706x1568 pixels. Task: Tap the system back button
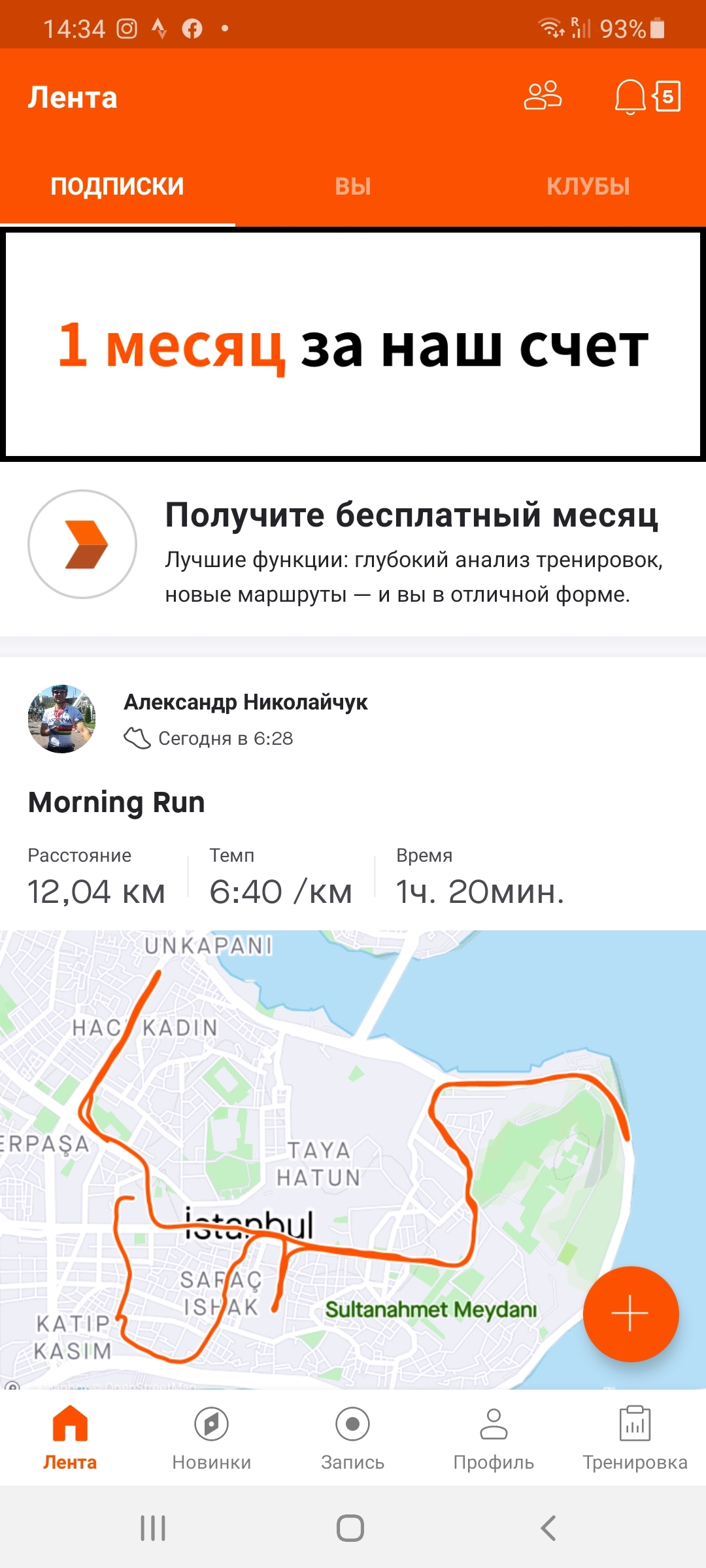pyautogui.click(x=548, y=1528)
